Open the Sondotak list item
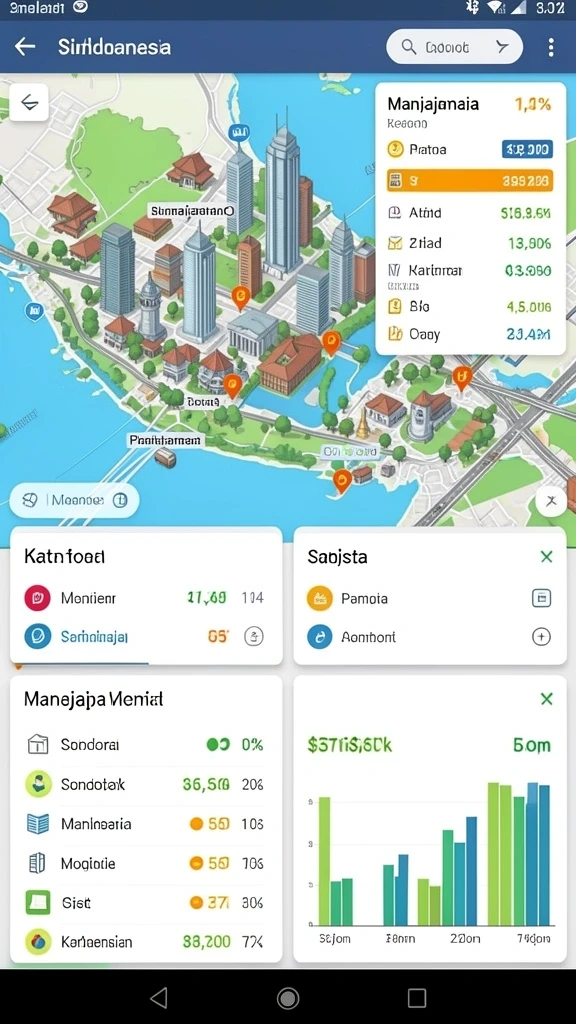This screenshot has height=1024, width=576. click(x=145, y=784)
